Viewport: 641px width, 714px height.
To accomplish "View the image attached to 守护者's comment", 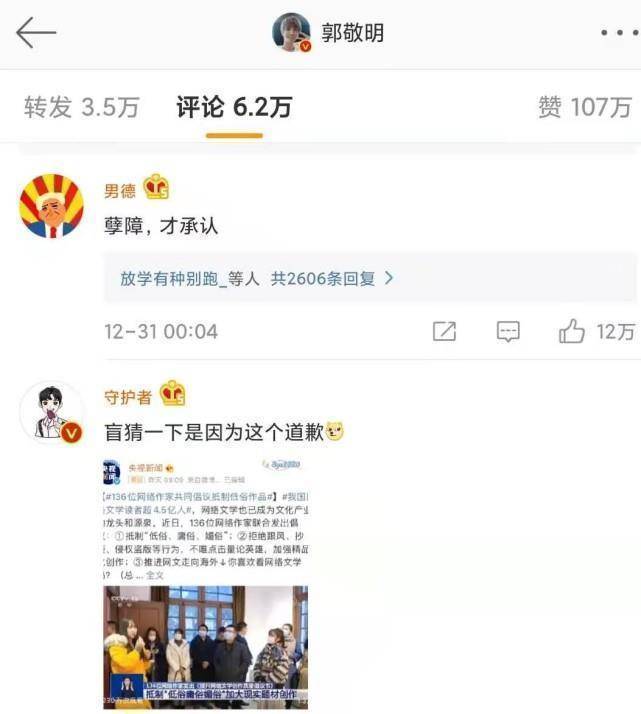I will click(x=206, y=583).
